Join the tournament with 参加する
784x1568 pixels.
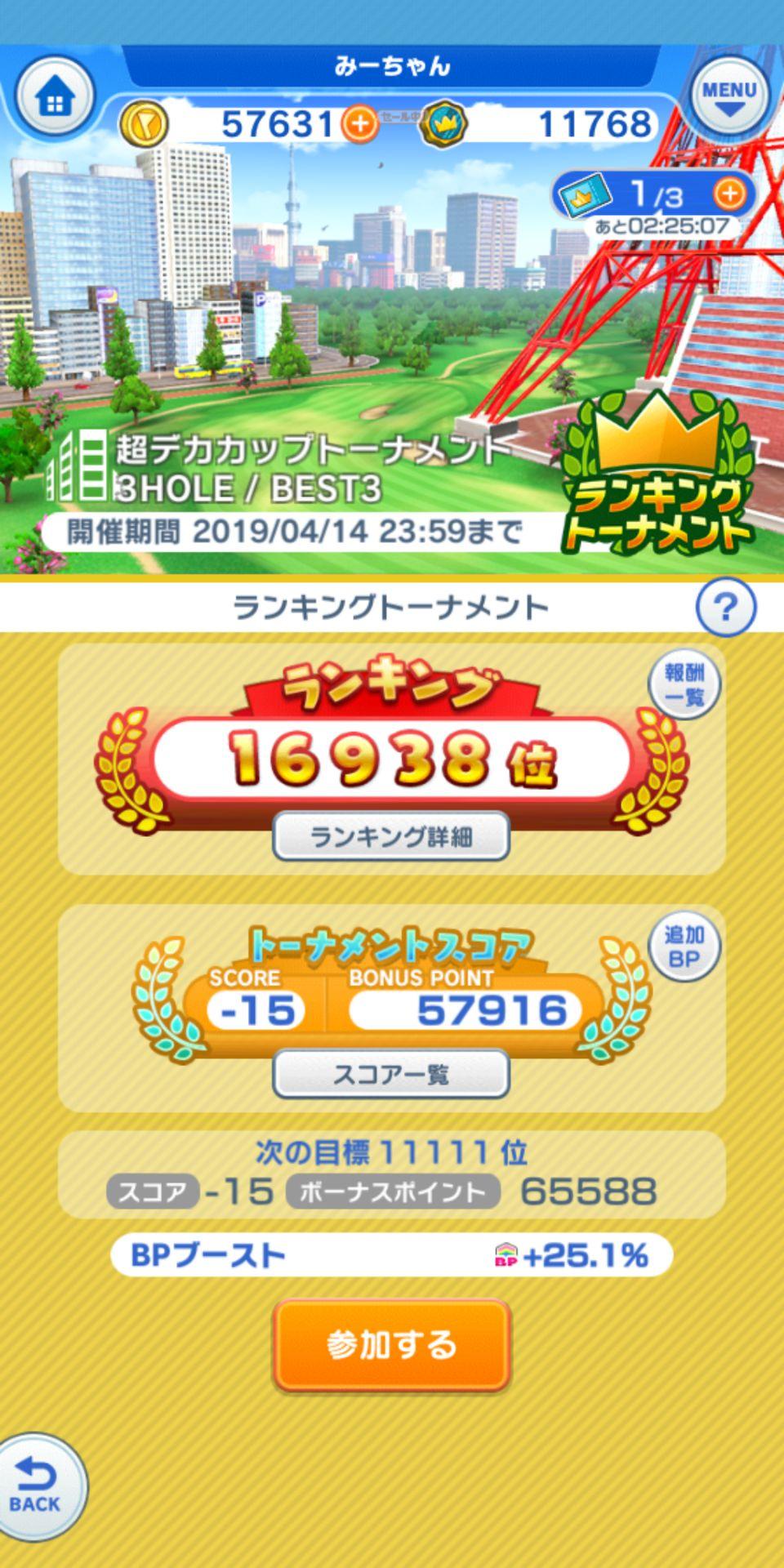391,1344
